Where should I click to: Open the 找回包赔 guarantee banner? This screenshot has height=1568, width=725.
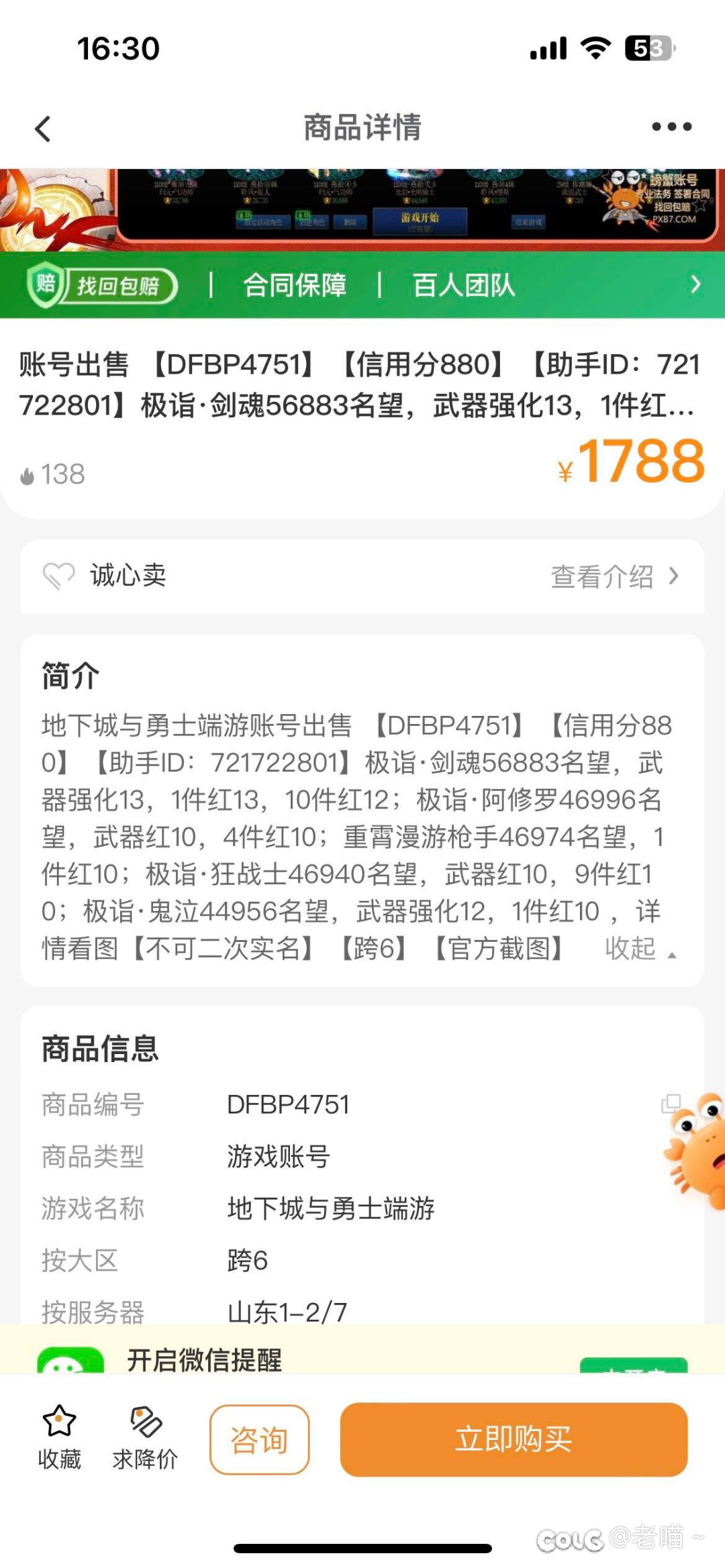pyautogui.click(x=362, y=285)
